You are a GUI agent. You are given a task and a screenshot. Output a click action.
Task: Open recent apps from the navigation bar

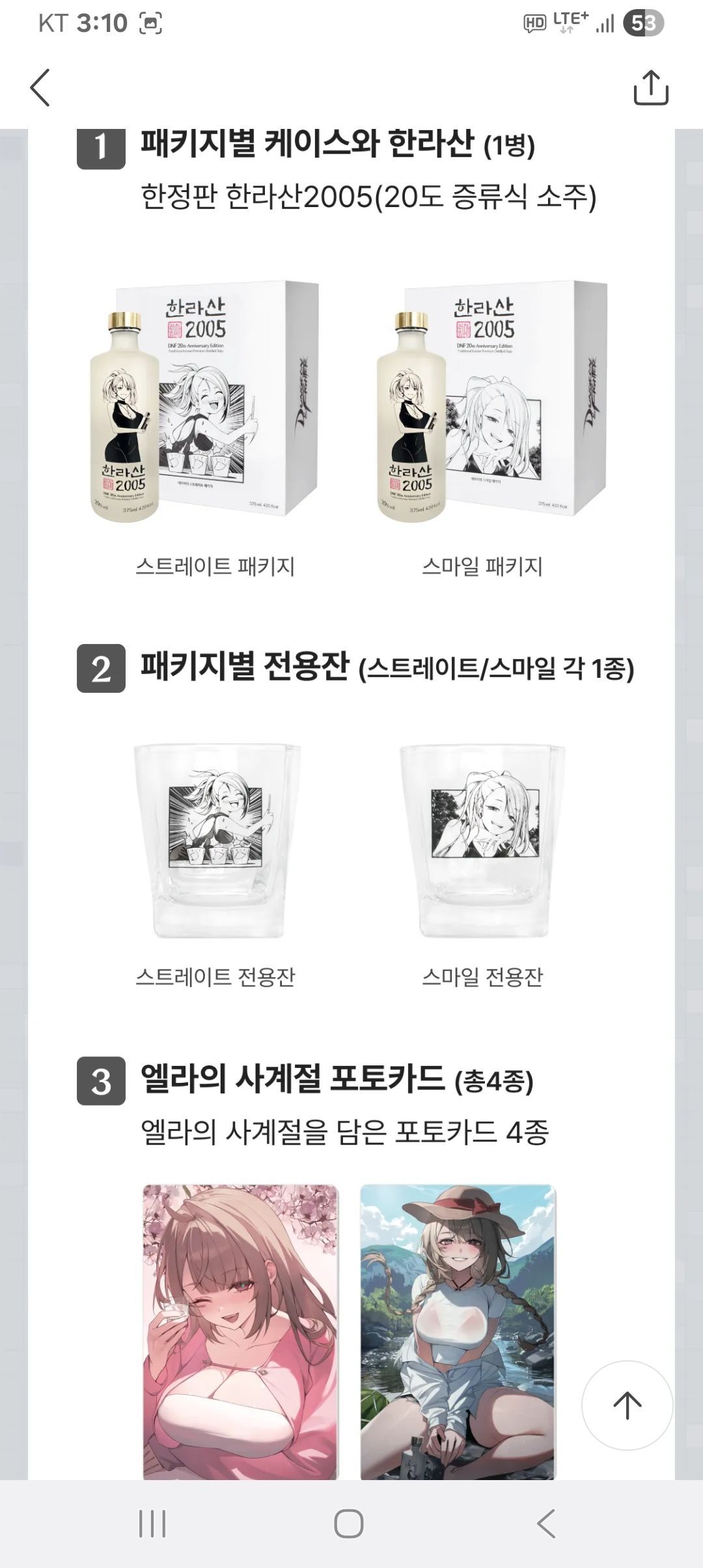(152, 1524)
